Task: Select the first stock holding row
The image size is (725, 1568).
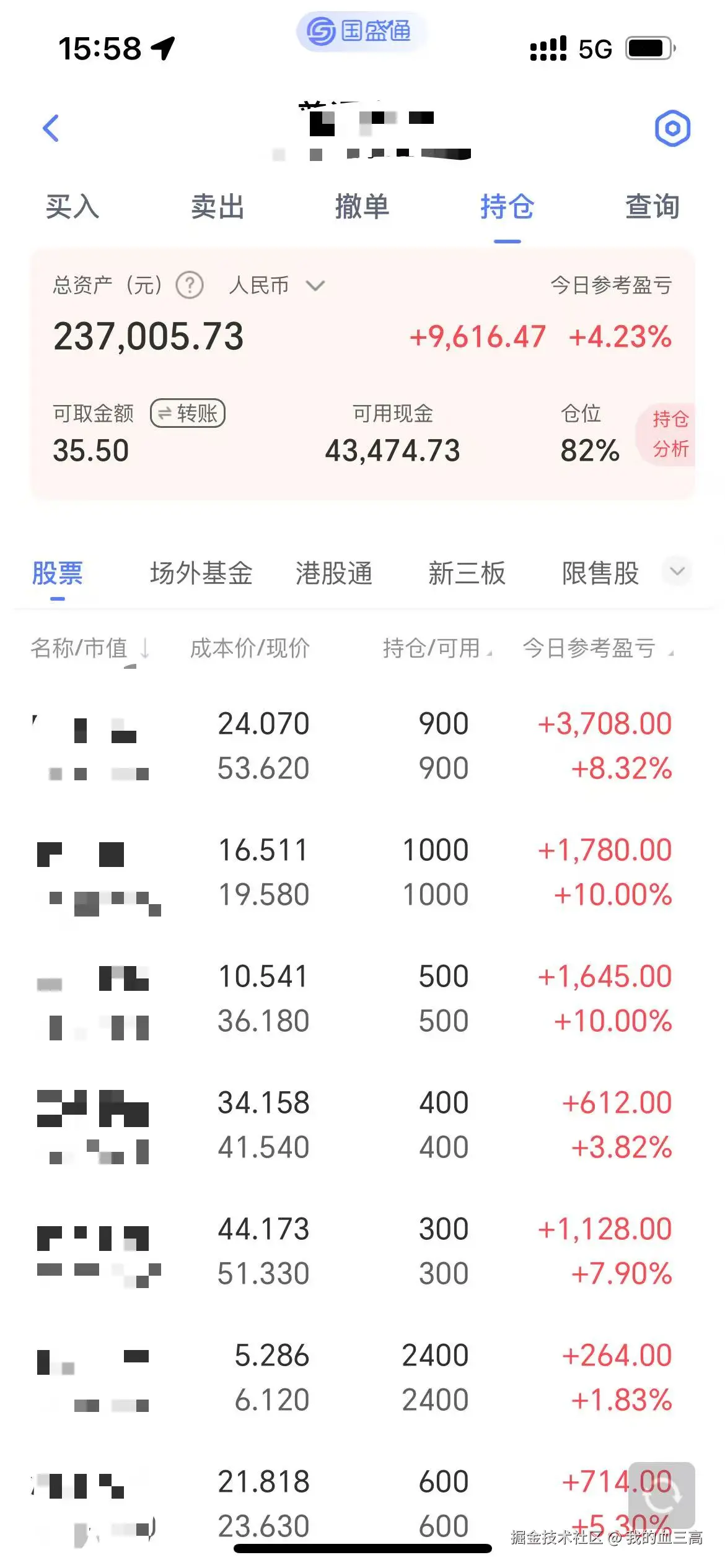Action: pyautogui.click(x=362, y=746)
